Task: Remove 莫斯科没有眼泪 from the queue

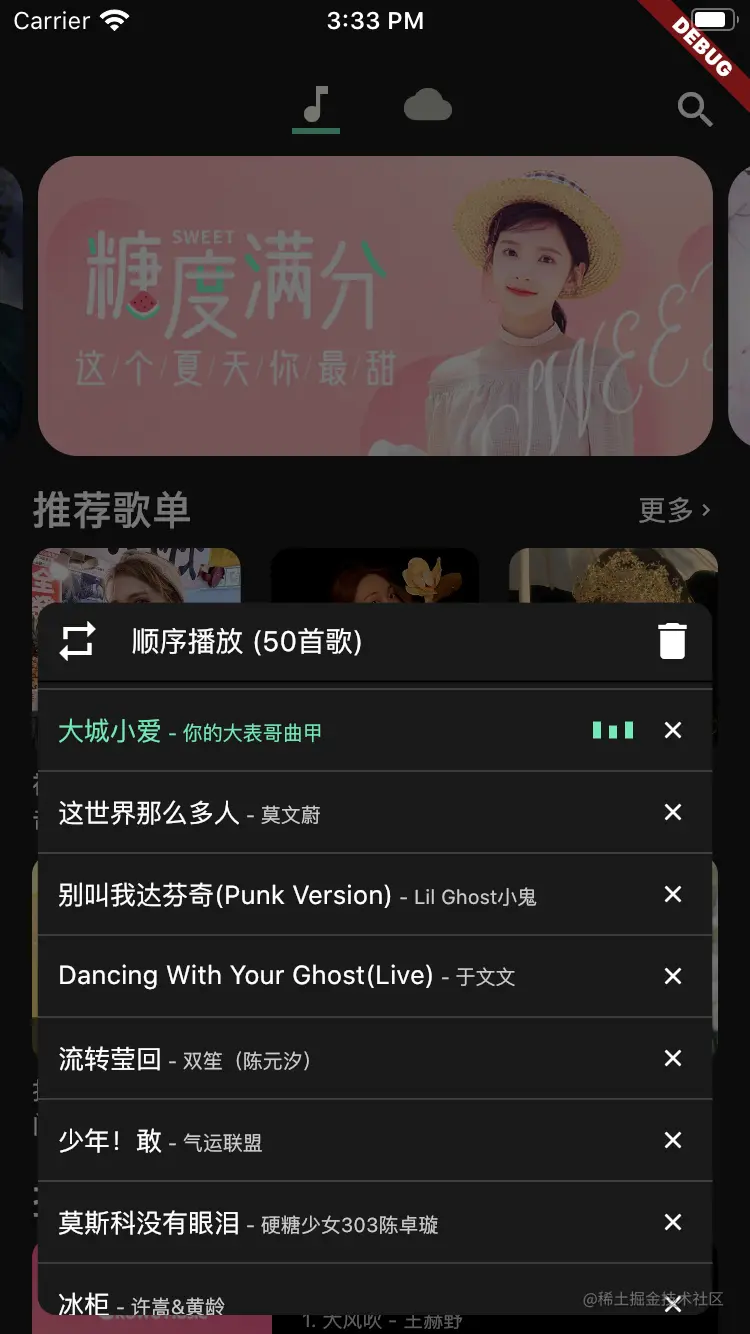Action: [673, 1223]
